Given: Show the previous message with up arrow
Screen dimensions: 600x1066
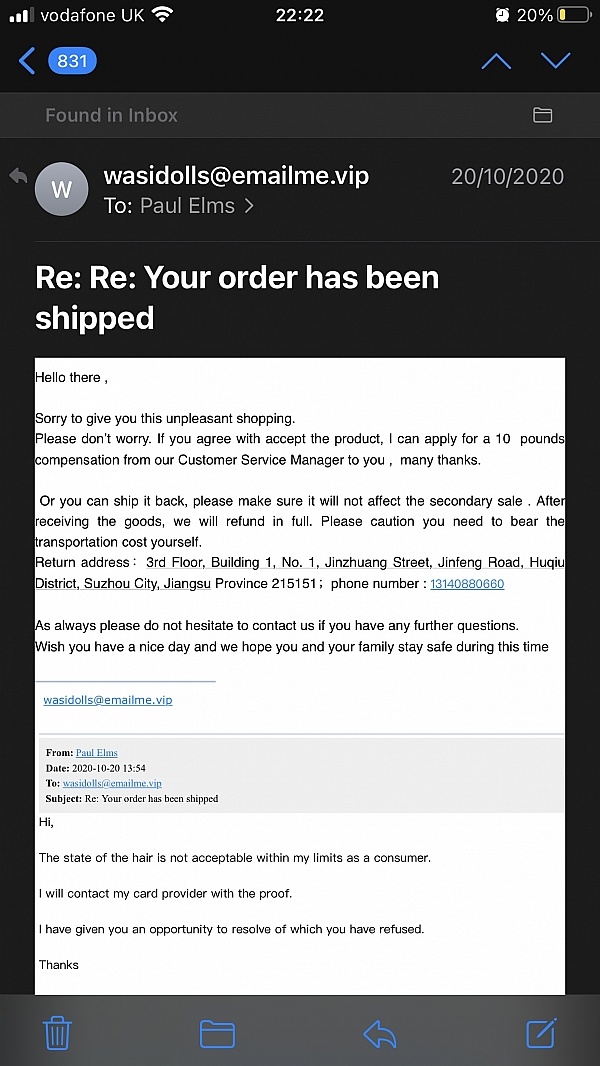Looking at the screenshot, I should click(x=496, y=61).
